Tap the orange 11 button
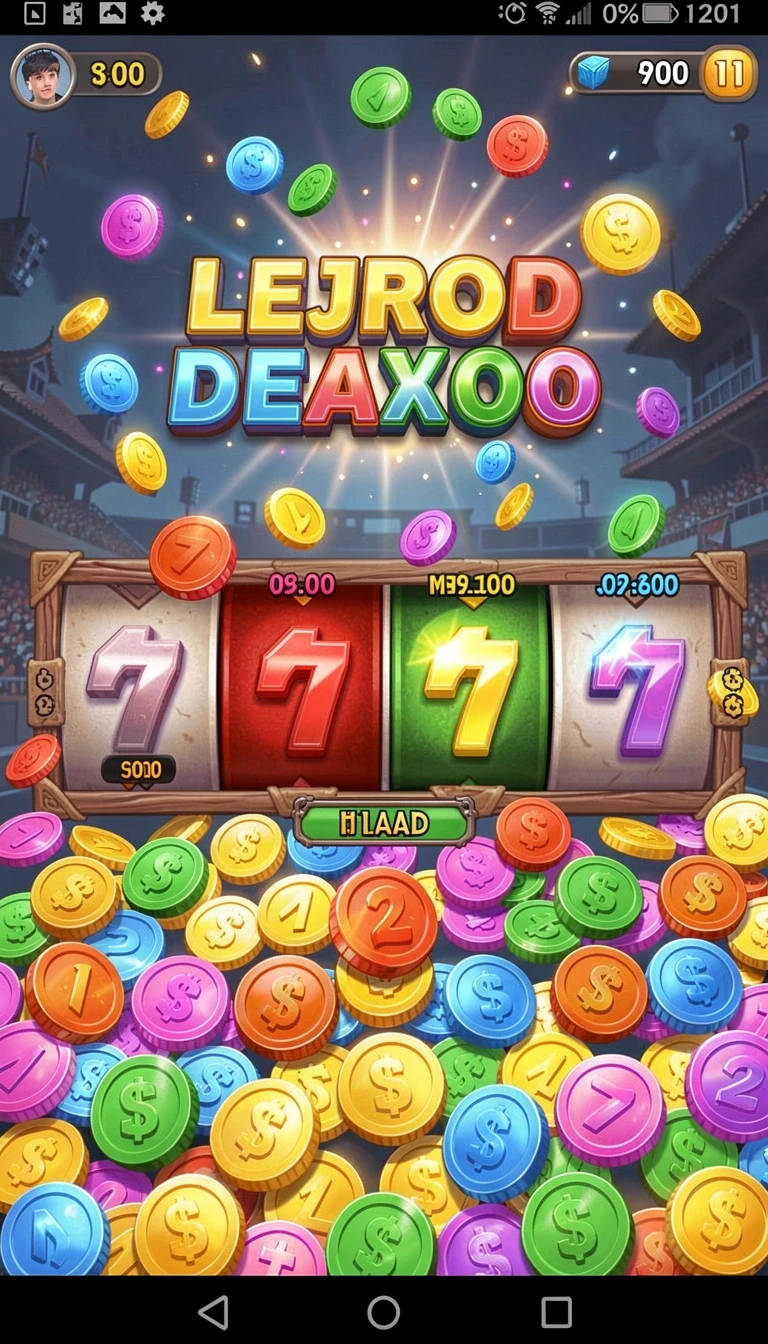The image size is (768, 1344). tap(730, 73)
